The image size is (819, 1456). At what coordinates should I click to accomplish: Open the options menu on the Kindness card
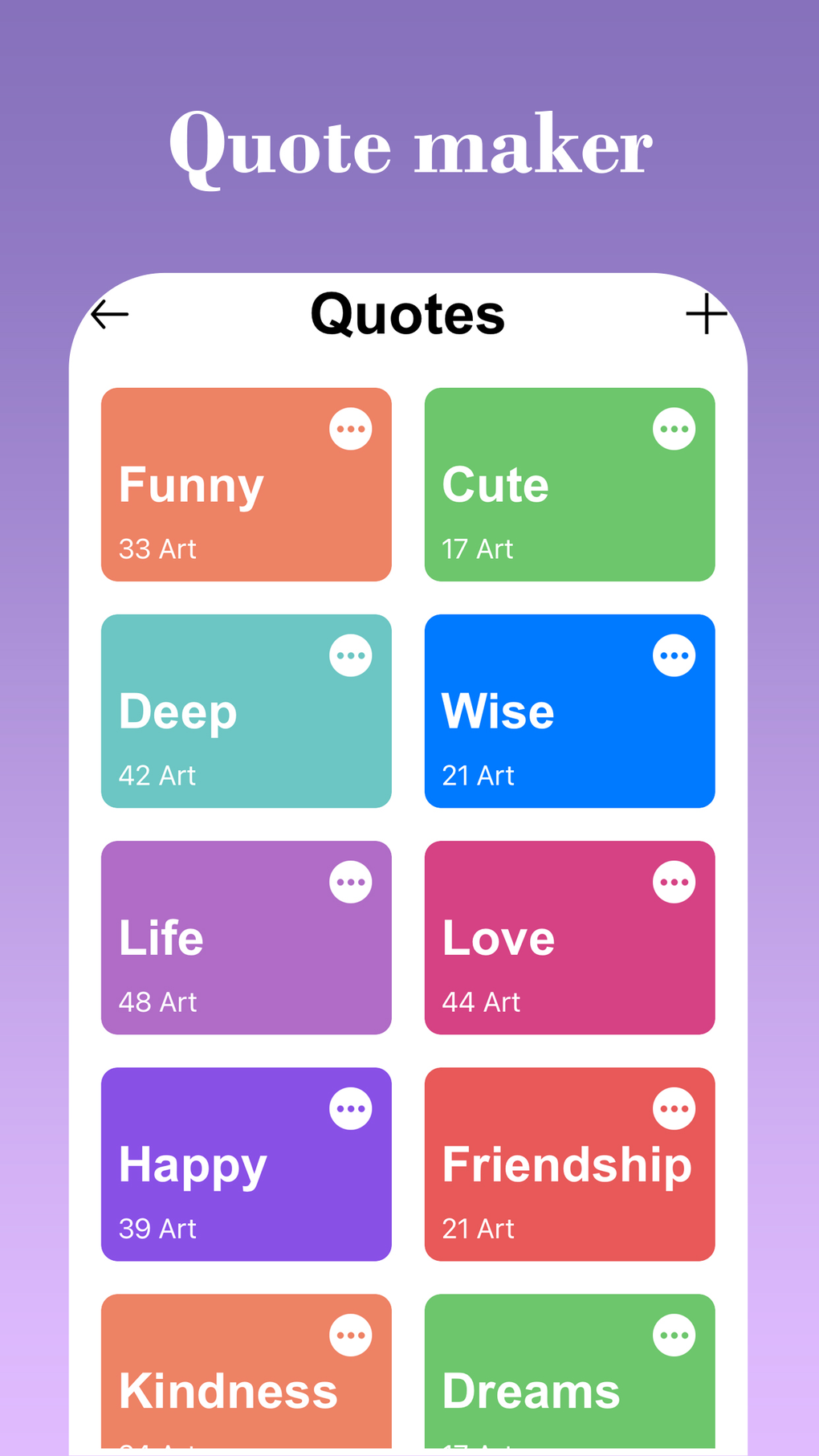[x=351, y=1335]
